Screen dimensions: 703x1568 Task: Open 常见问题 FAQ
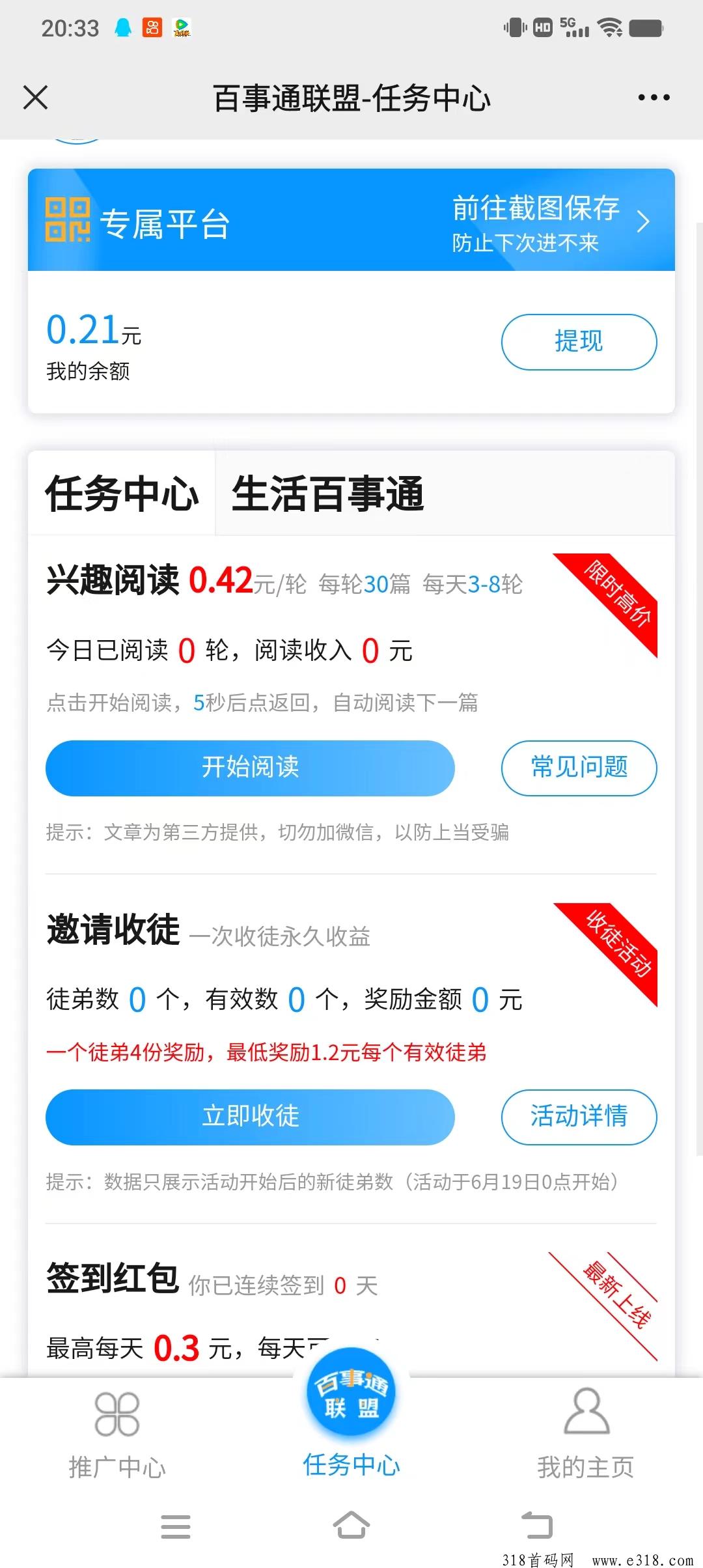click(579, 768)
